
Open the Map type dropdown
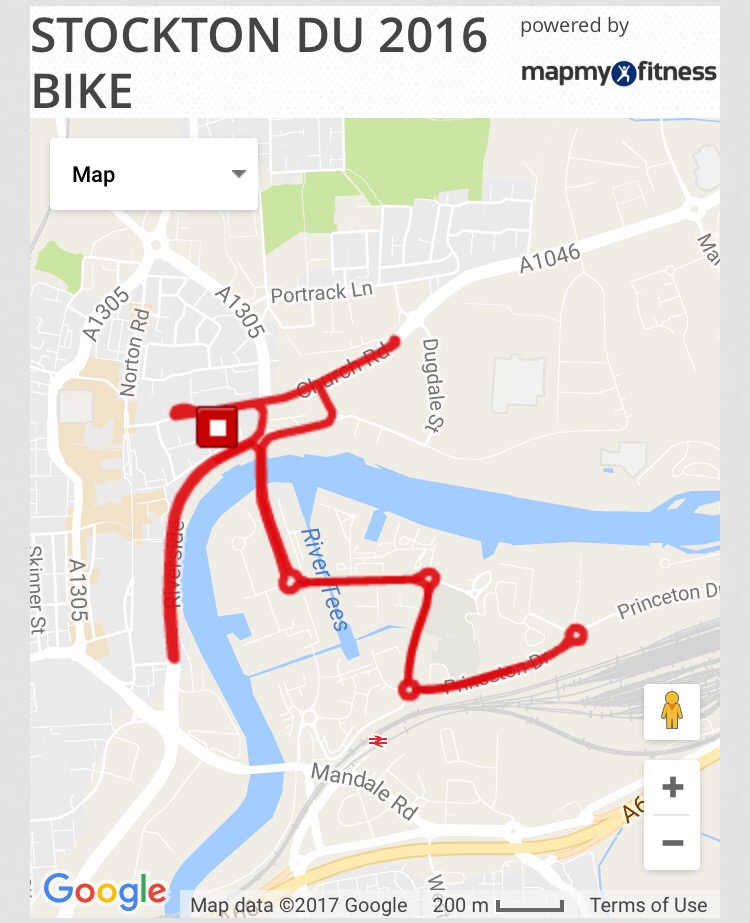coord(154,175)
